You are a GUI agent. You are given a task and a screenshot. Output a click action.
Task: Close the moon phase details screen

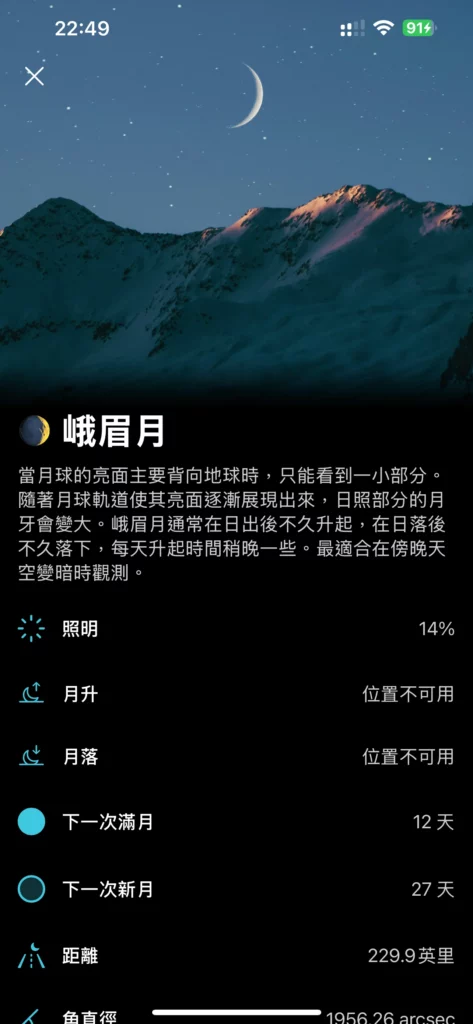[x=34, y=76]
